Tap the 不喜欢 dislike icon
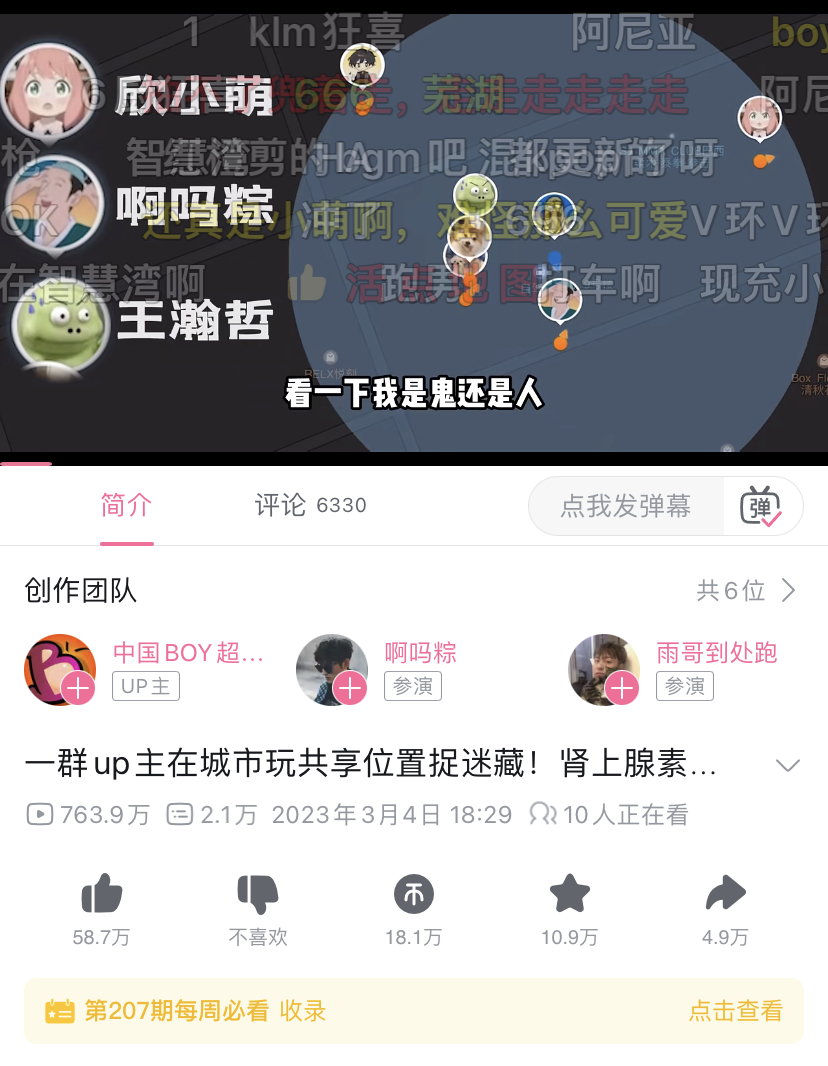The width and height of the screenshot is (828, 1066). [x=258, y=893]
